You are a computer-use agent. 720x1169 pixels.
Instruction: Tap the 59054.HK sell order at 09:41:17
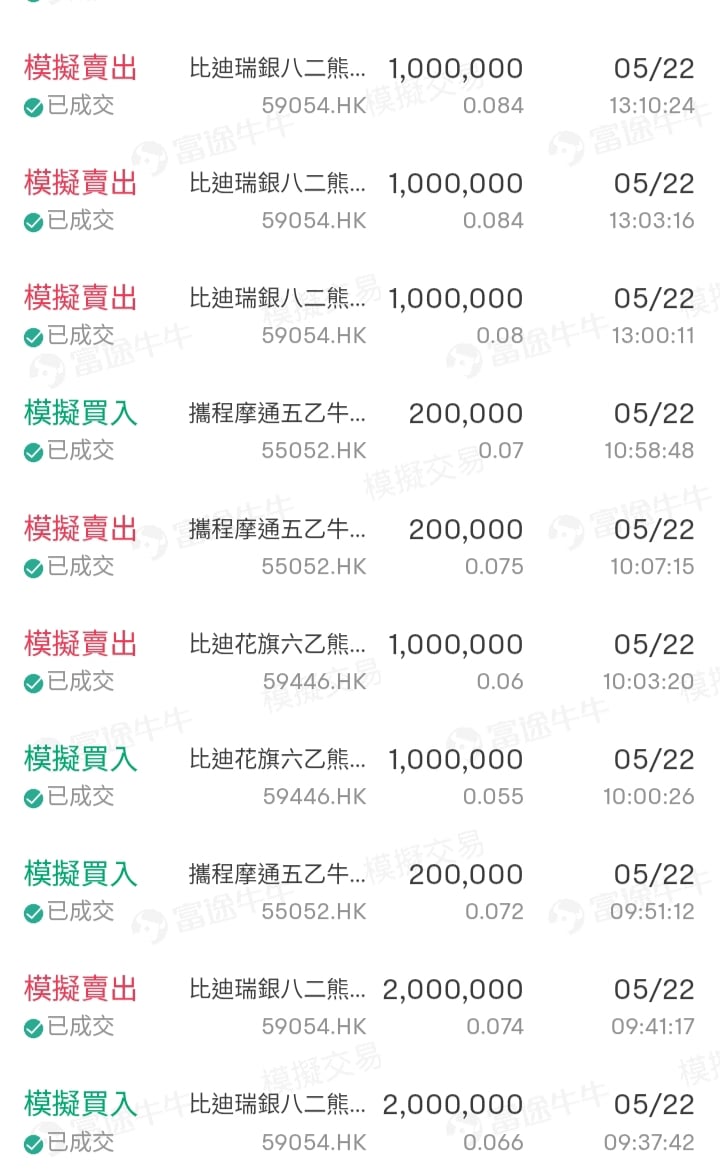[360, 1006]
